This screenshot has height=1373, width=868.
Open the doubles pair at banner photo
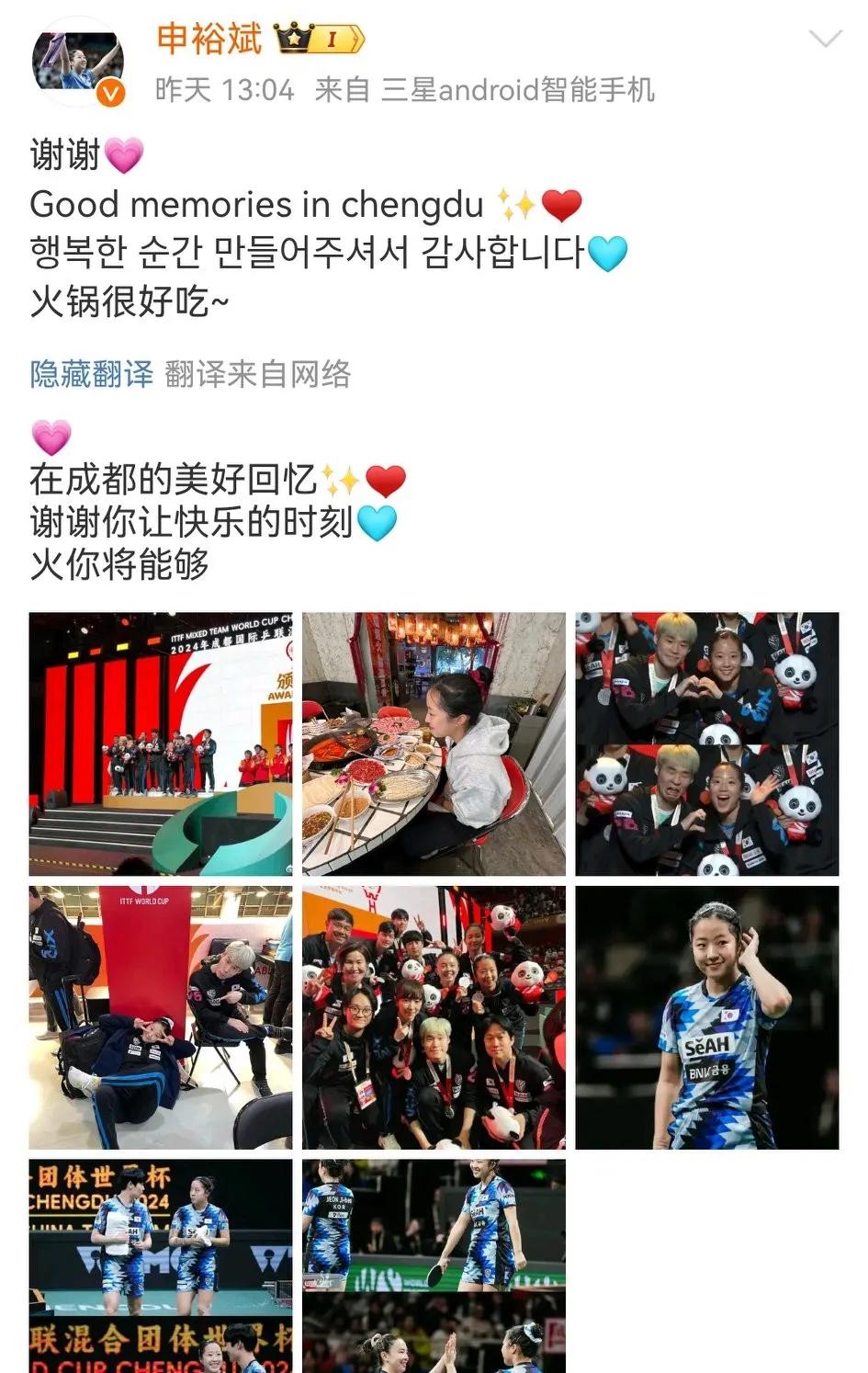(161, 1266)
